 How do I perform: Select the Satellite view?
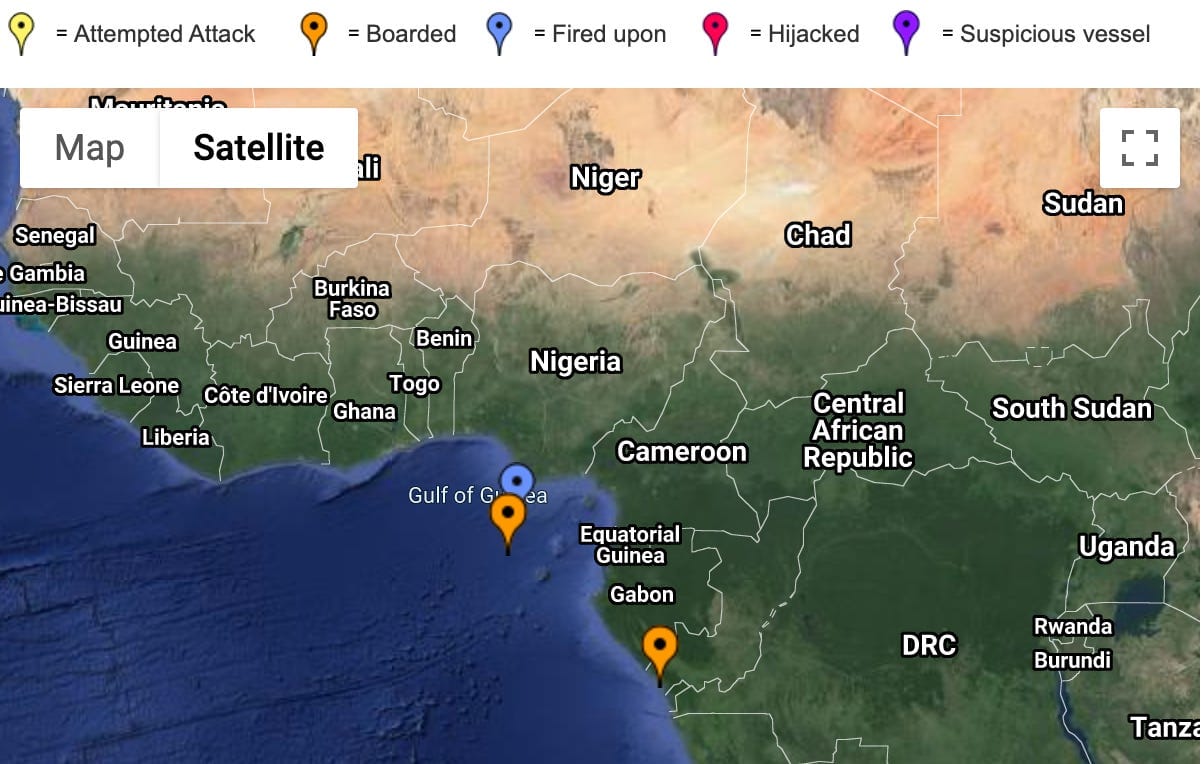pyautogui.click(x=258, y=148)
